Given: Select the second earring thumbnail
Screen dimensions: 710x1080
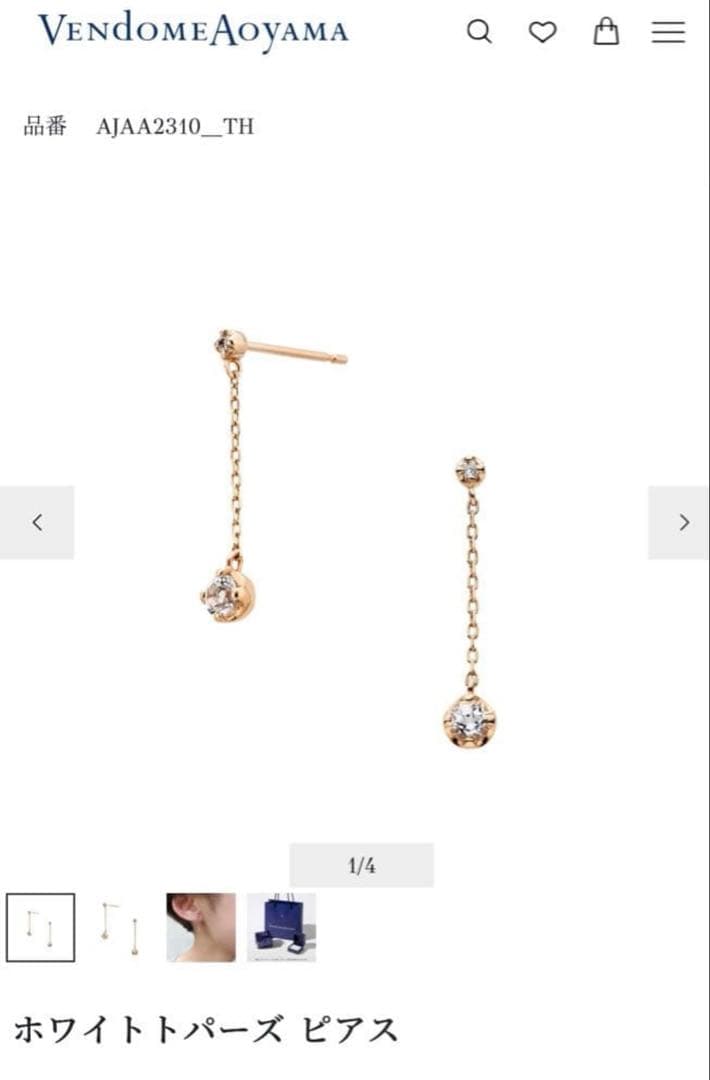Looking at the screenshot, I should pos(120,927).
